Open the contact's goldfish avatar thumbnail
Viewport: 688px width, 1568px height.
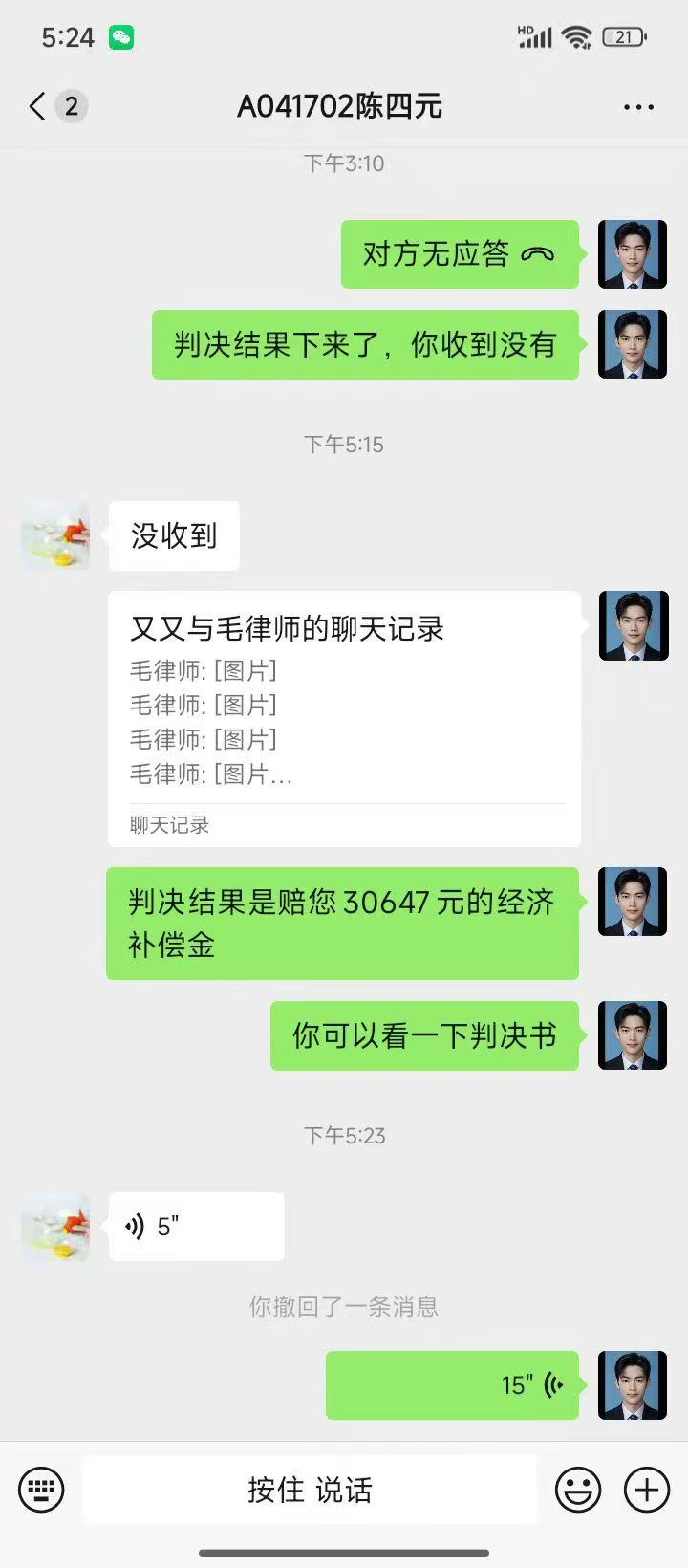54,1226
